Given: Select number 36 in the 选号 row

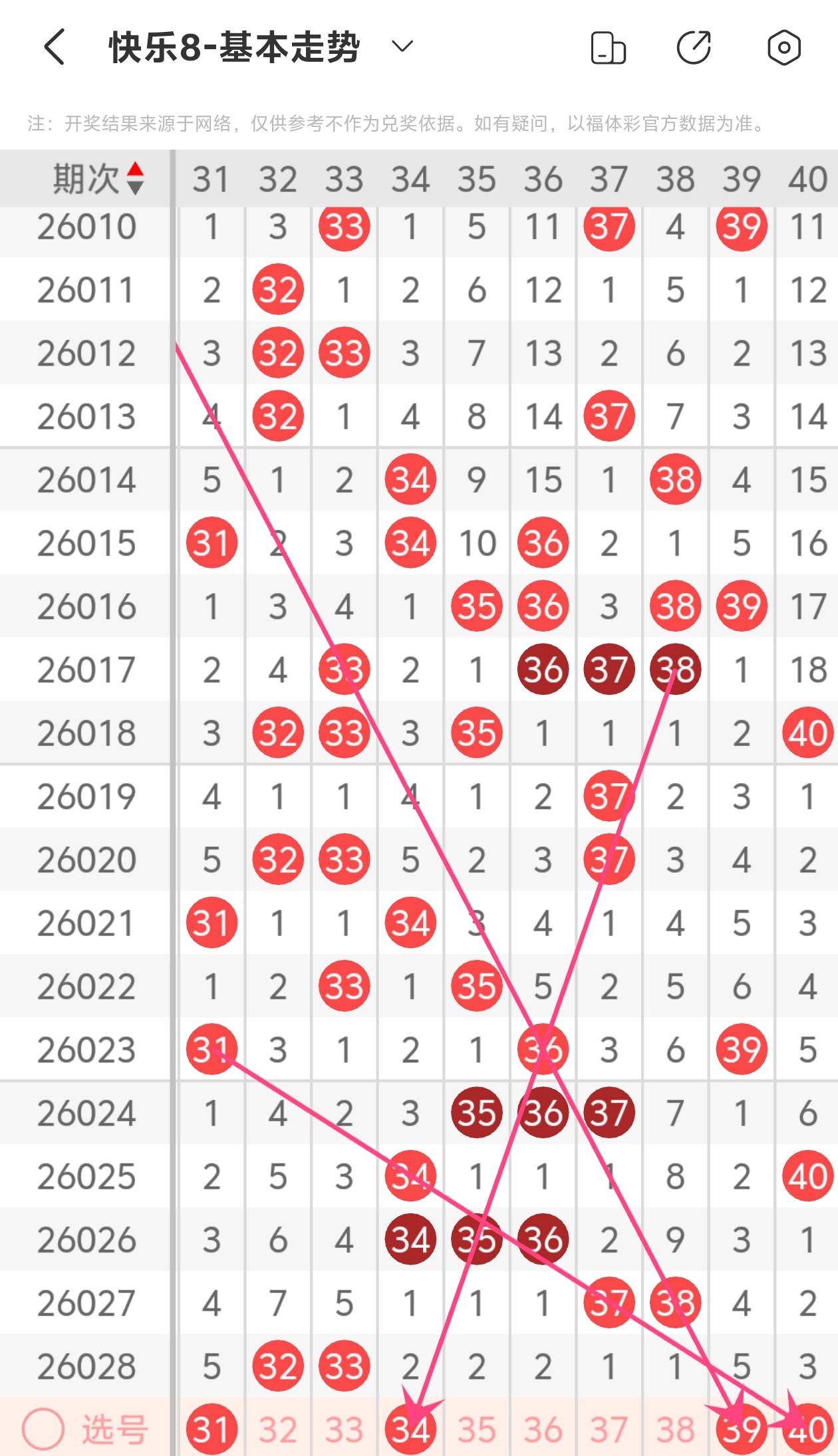Looking at the screenshot, I should [543, 1429].
